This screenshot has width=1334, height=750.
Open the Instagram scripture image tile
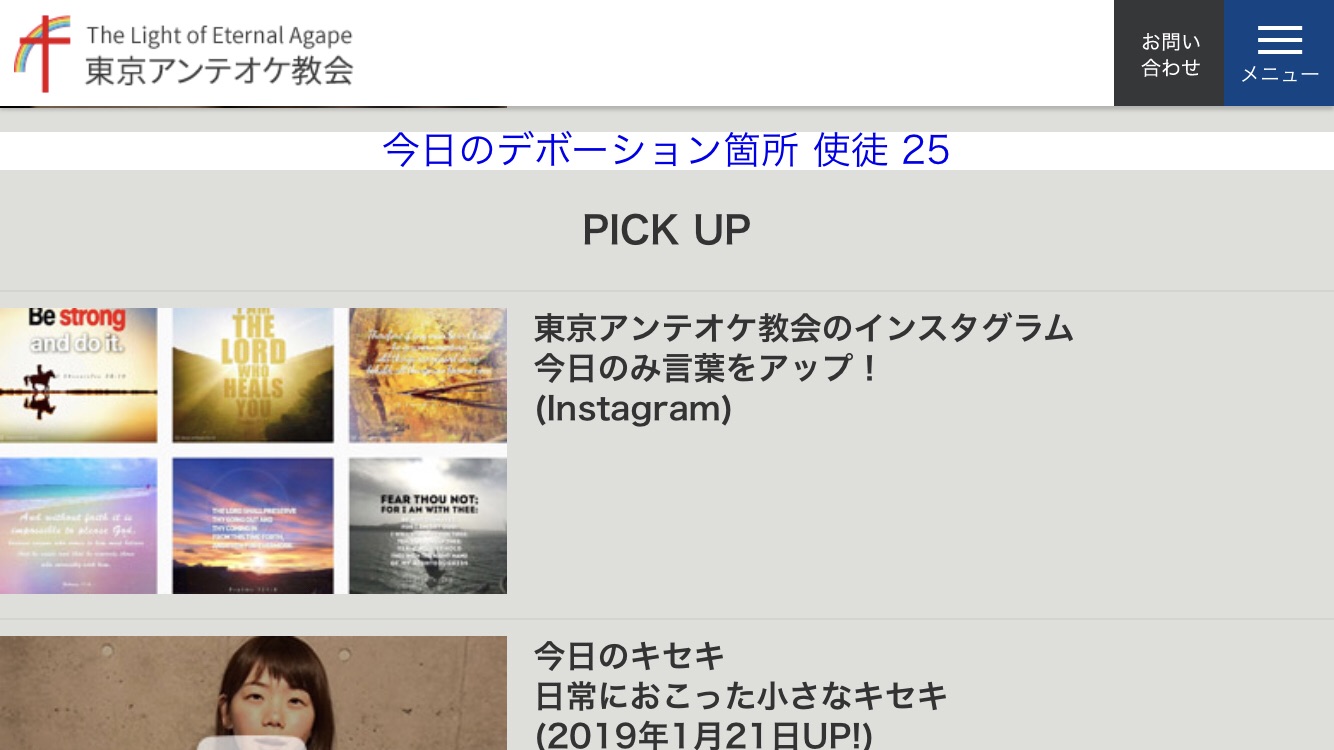click(x=253, y=451)
